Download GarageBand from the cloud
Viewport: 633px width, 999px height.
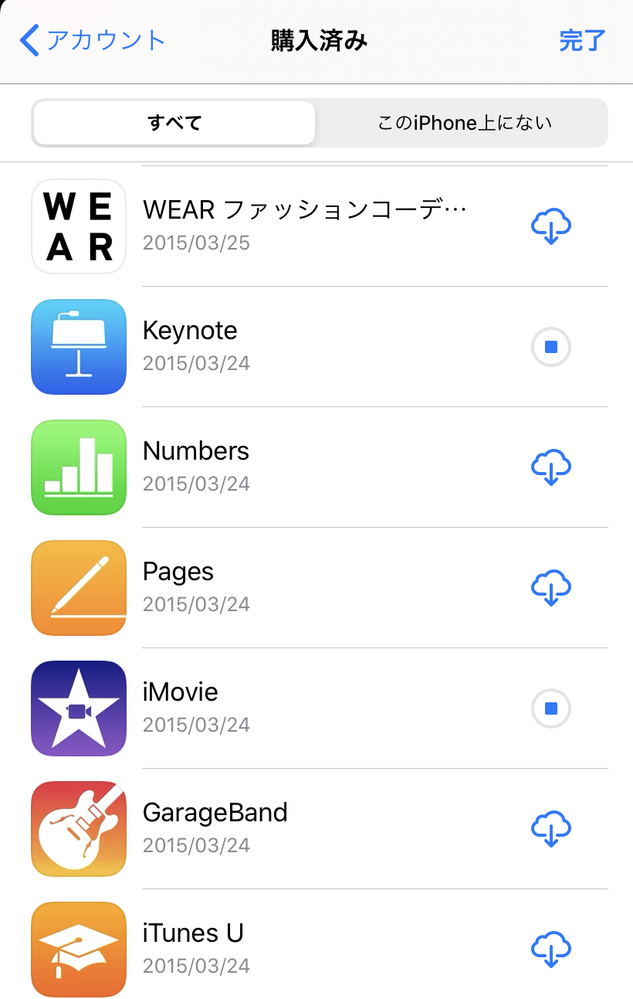tap(550, 829)
